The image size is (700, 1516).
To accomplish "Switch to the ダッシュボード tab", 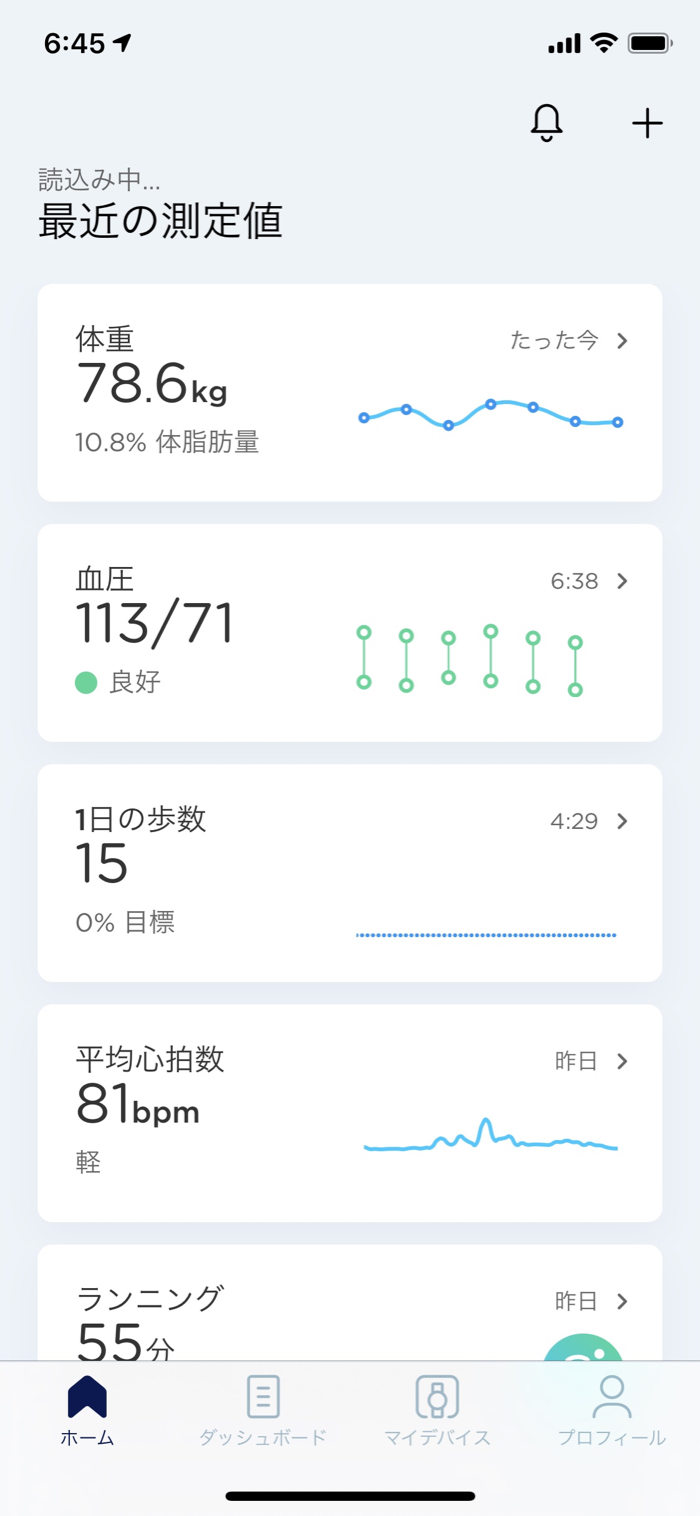I will (x=263, y=1410).
